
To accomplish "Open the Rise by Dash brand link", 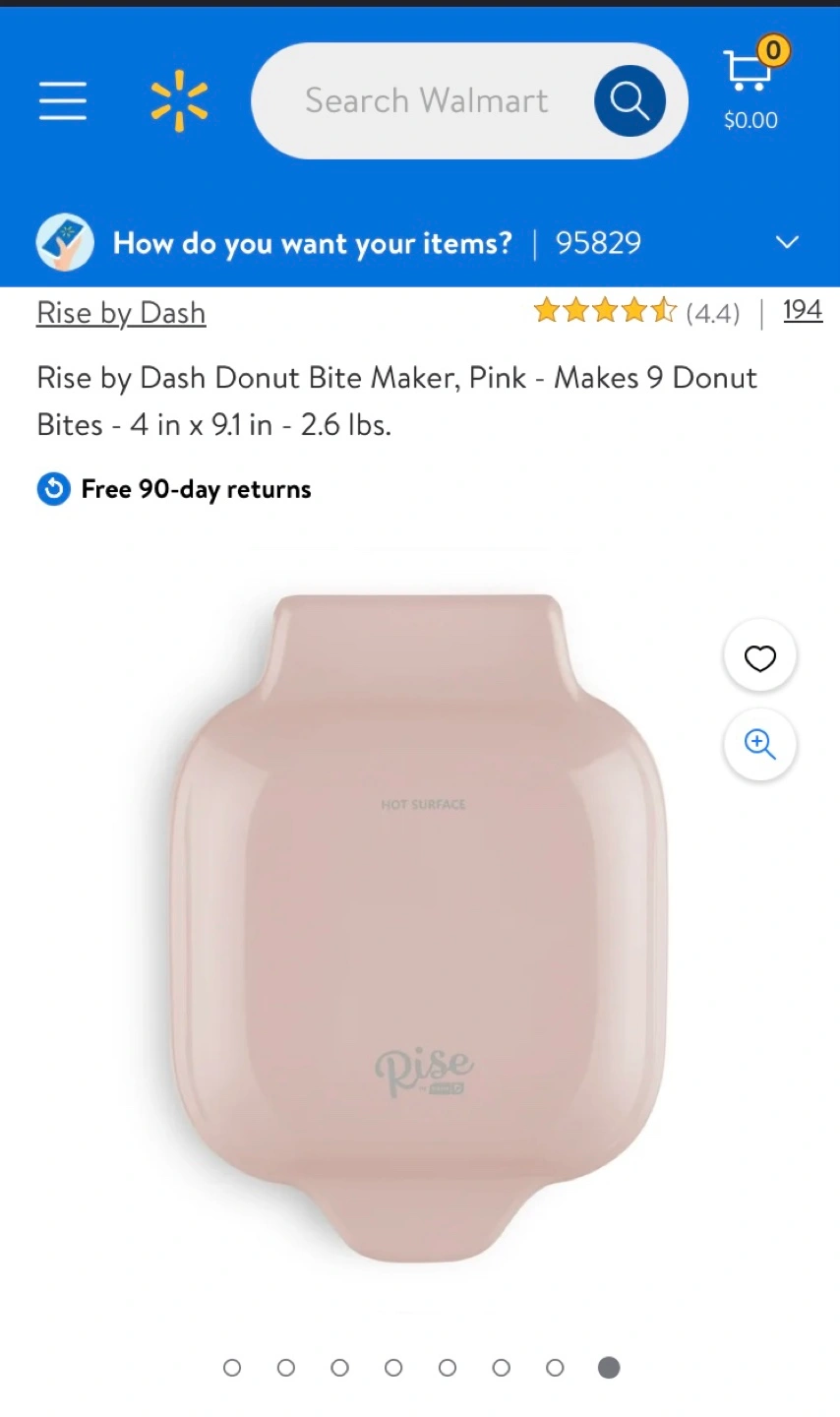I will 121,313.
